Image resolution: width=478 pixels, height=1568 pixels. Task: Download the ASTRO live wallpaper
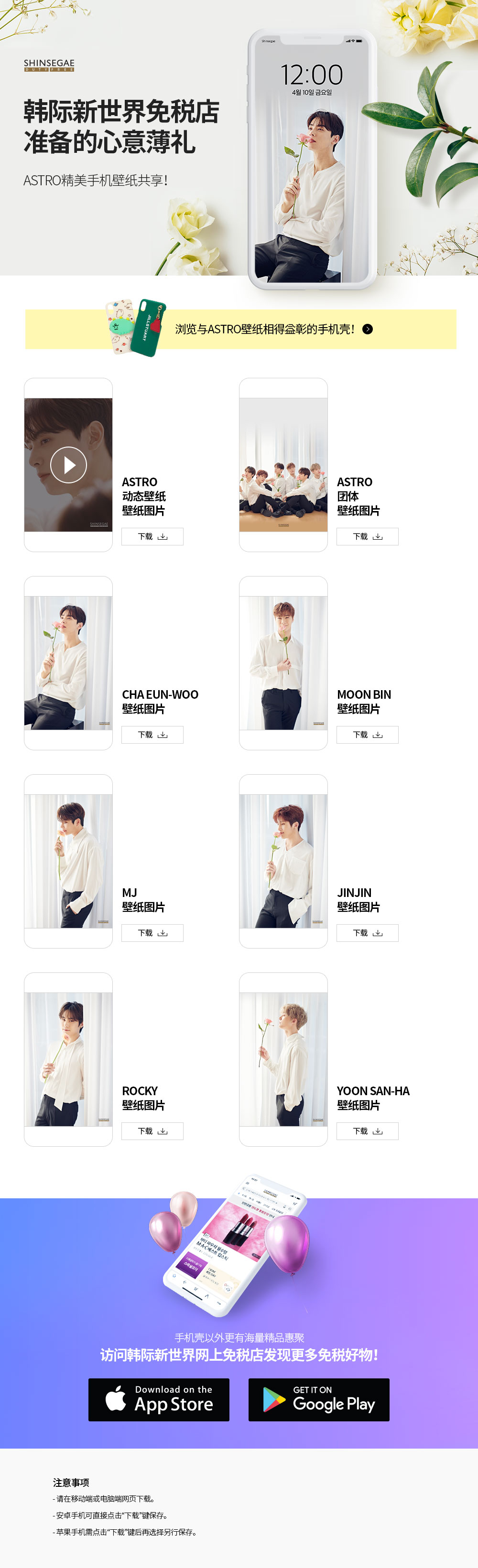[152, 536]
